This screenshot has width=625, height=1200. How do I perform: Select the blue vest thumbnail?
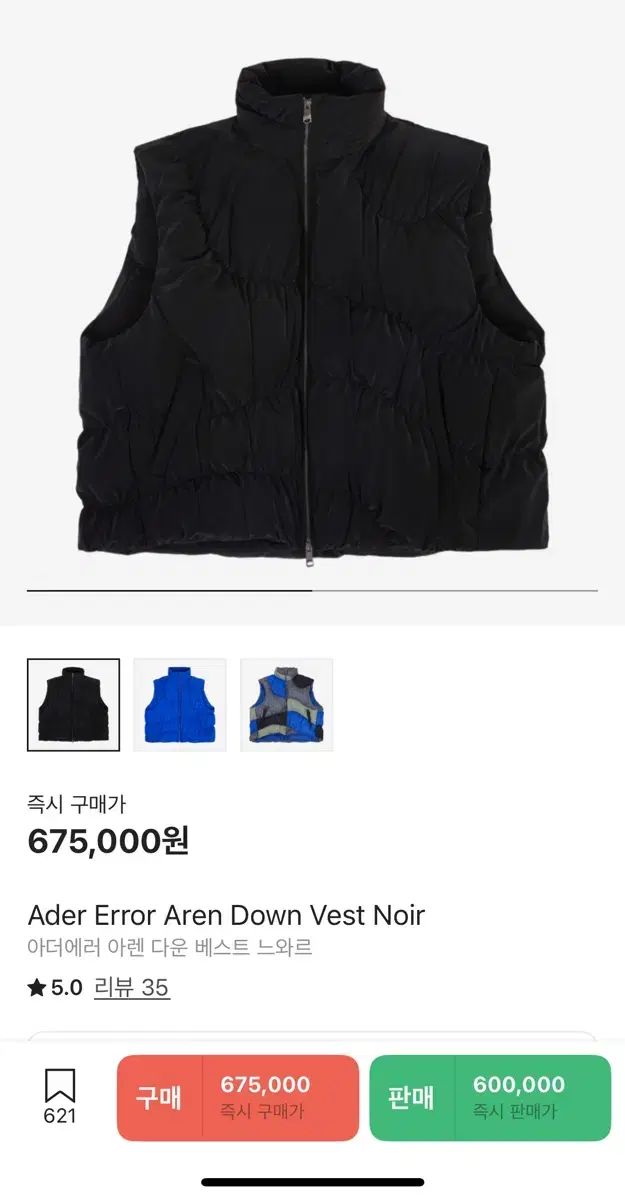tap(180, 705)
